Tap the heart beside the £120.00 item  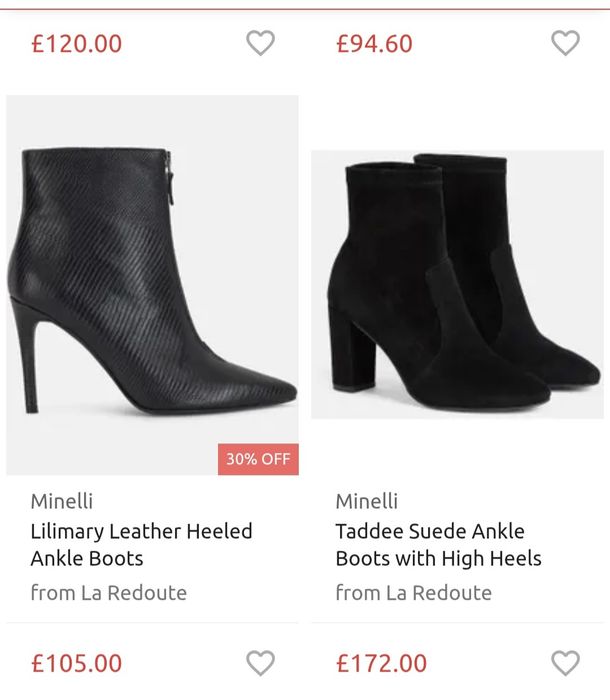[x=260, y=43]
